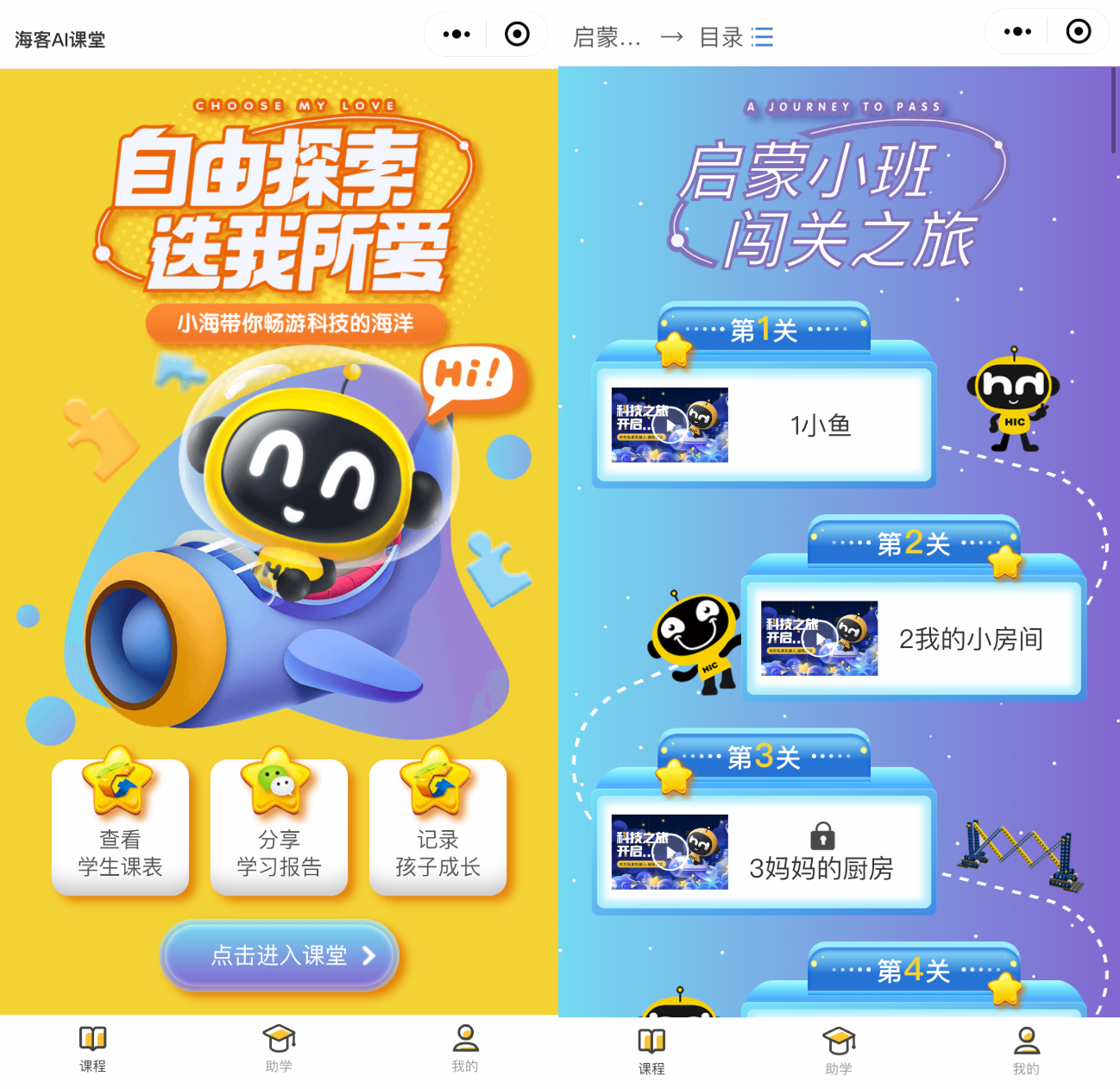Switch to 我的 tab on the 海客AI课堂 page
The height and width of the screenshot is (1089, 1120).
pos(465,1048)
